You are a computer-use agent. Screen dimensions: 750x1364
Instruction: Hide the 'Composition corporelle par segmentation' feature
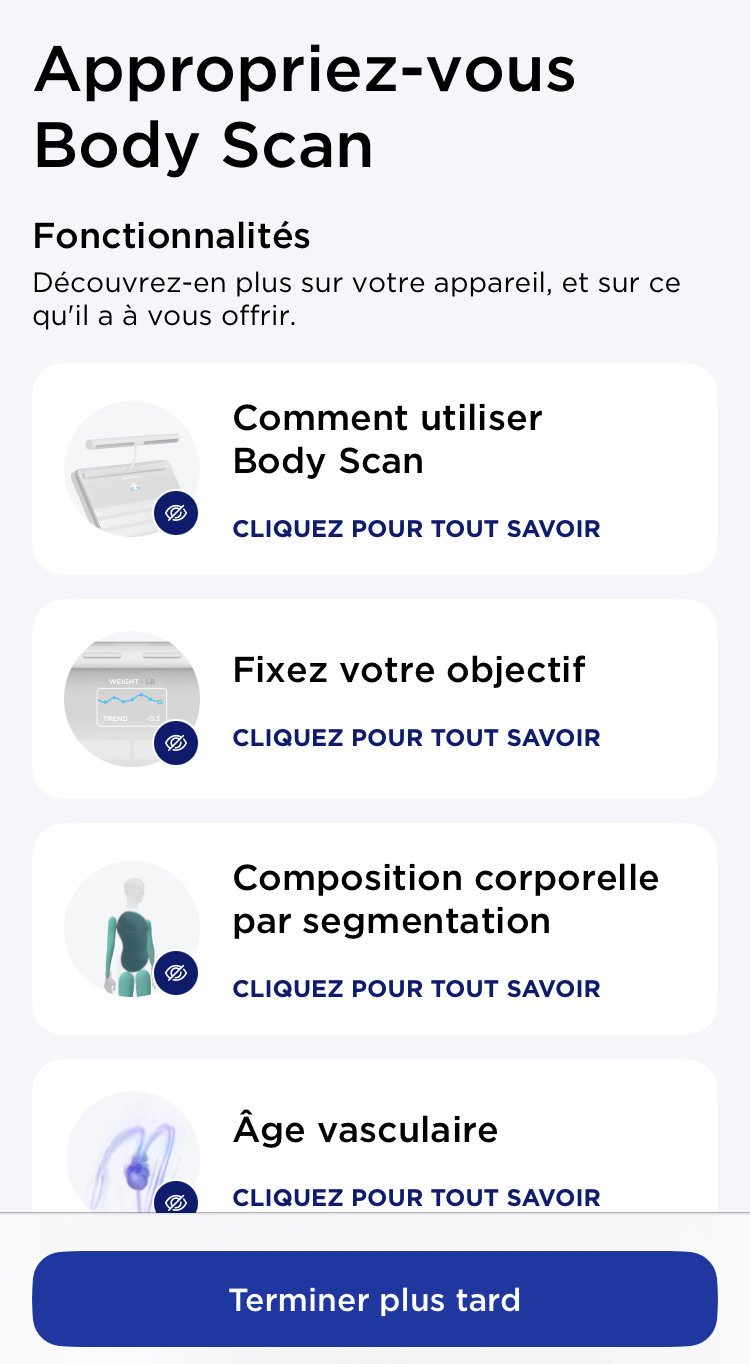[176, 972]
